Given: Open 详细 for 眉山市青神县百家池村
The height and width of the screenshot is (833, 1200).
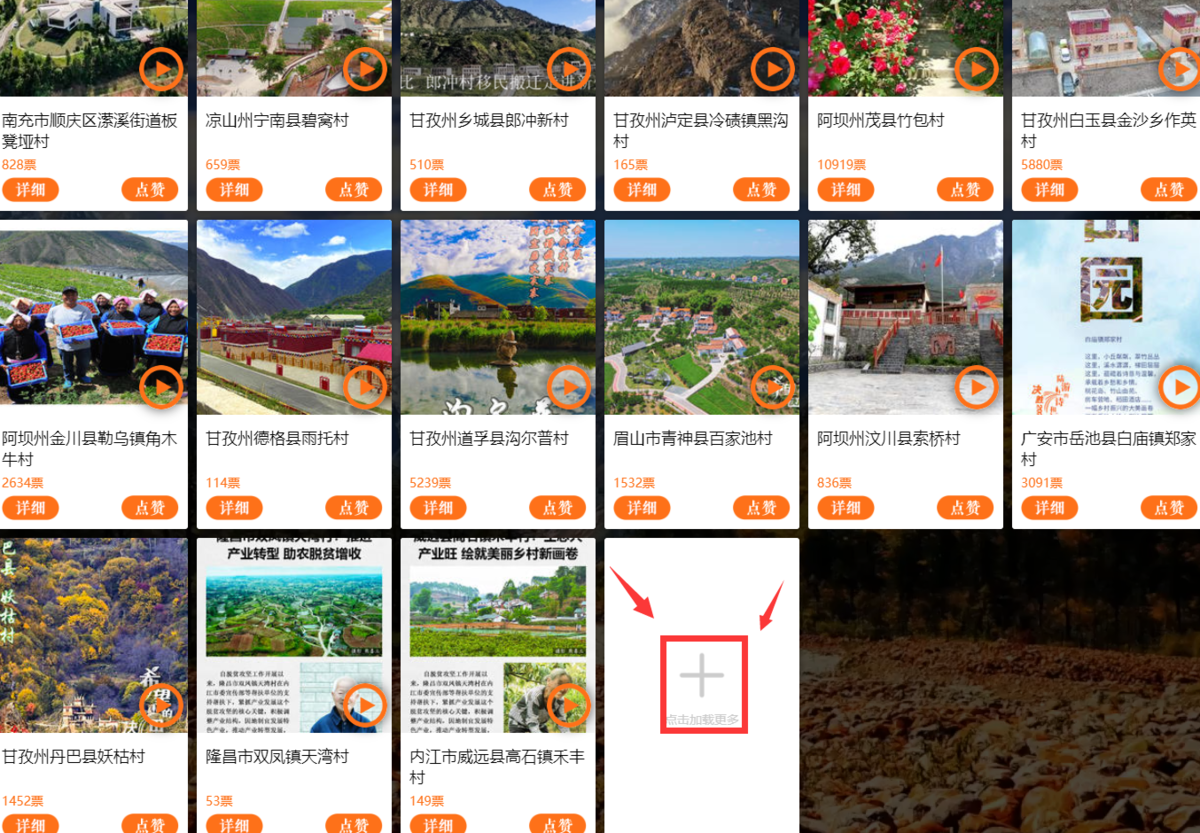Looking at the screenshot, I should point(642,508).
